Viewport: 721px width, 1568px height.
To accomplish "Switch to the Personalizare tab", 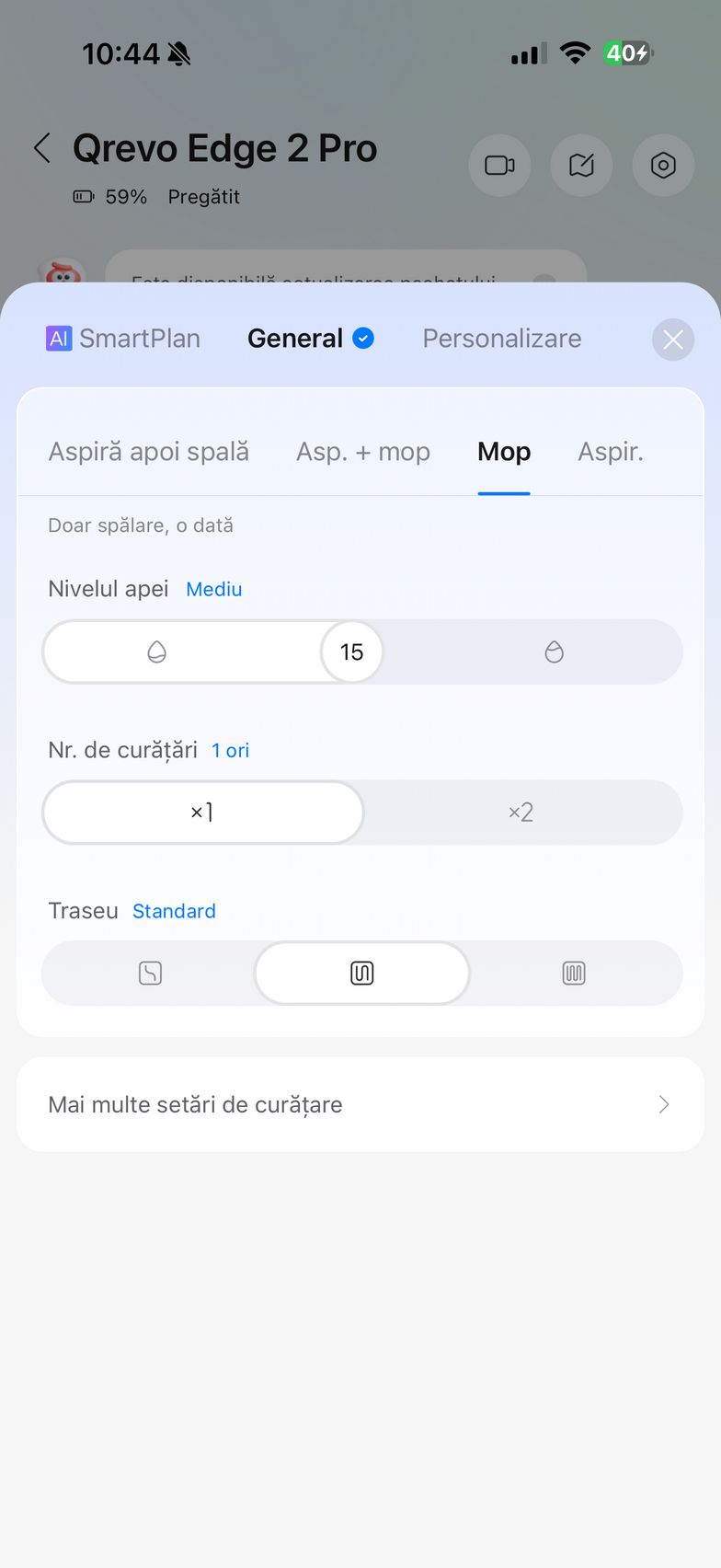I will pyautogui.click(x=501, y=339).
